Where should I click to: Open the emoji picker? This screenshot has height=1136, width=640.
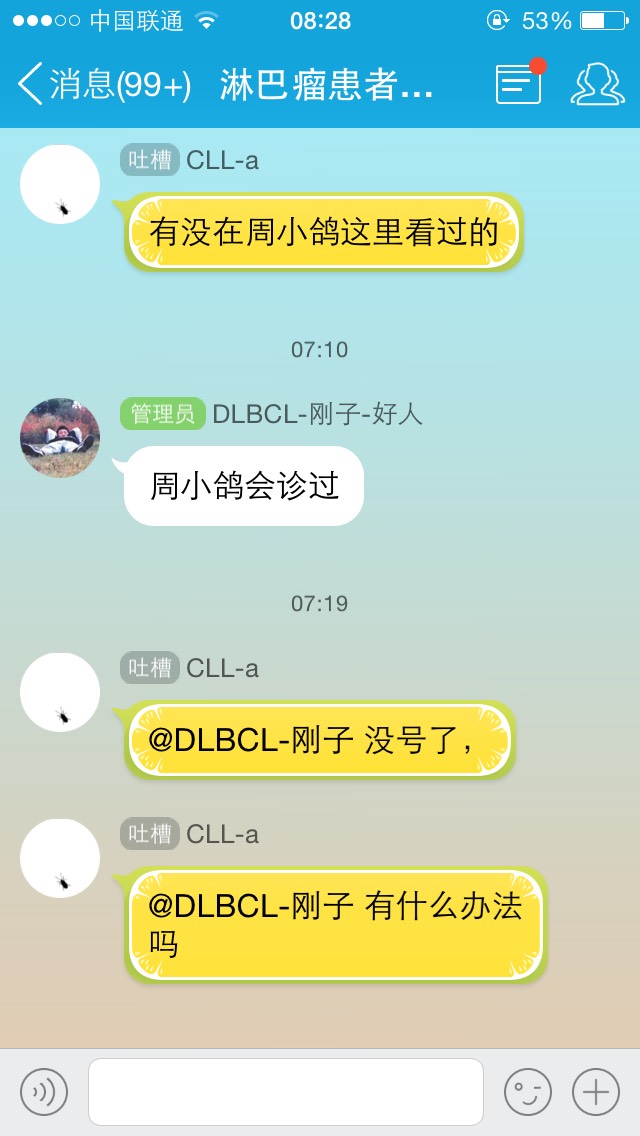(527, 1092)
